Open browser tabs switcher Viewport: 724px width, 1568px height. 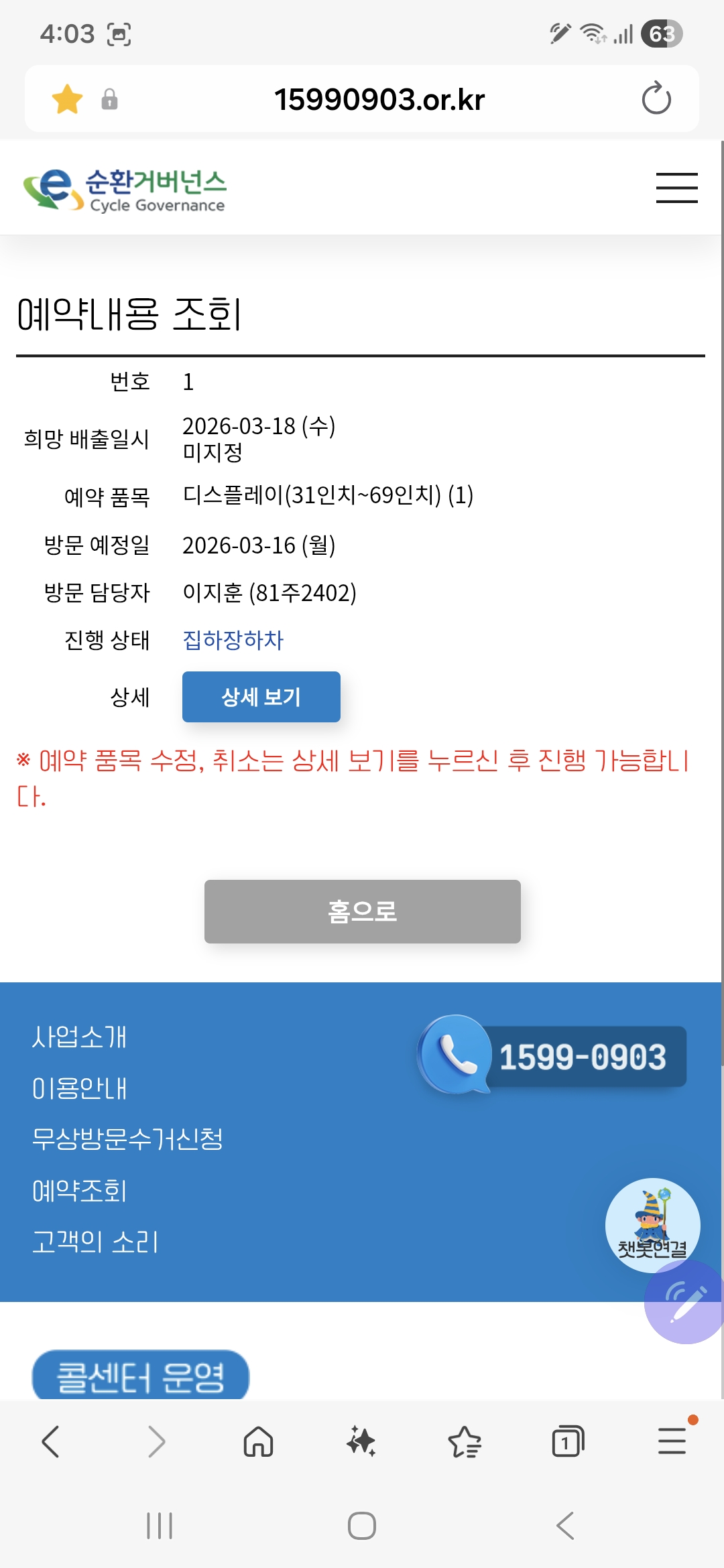568,1441
